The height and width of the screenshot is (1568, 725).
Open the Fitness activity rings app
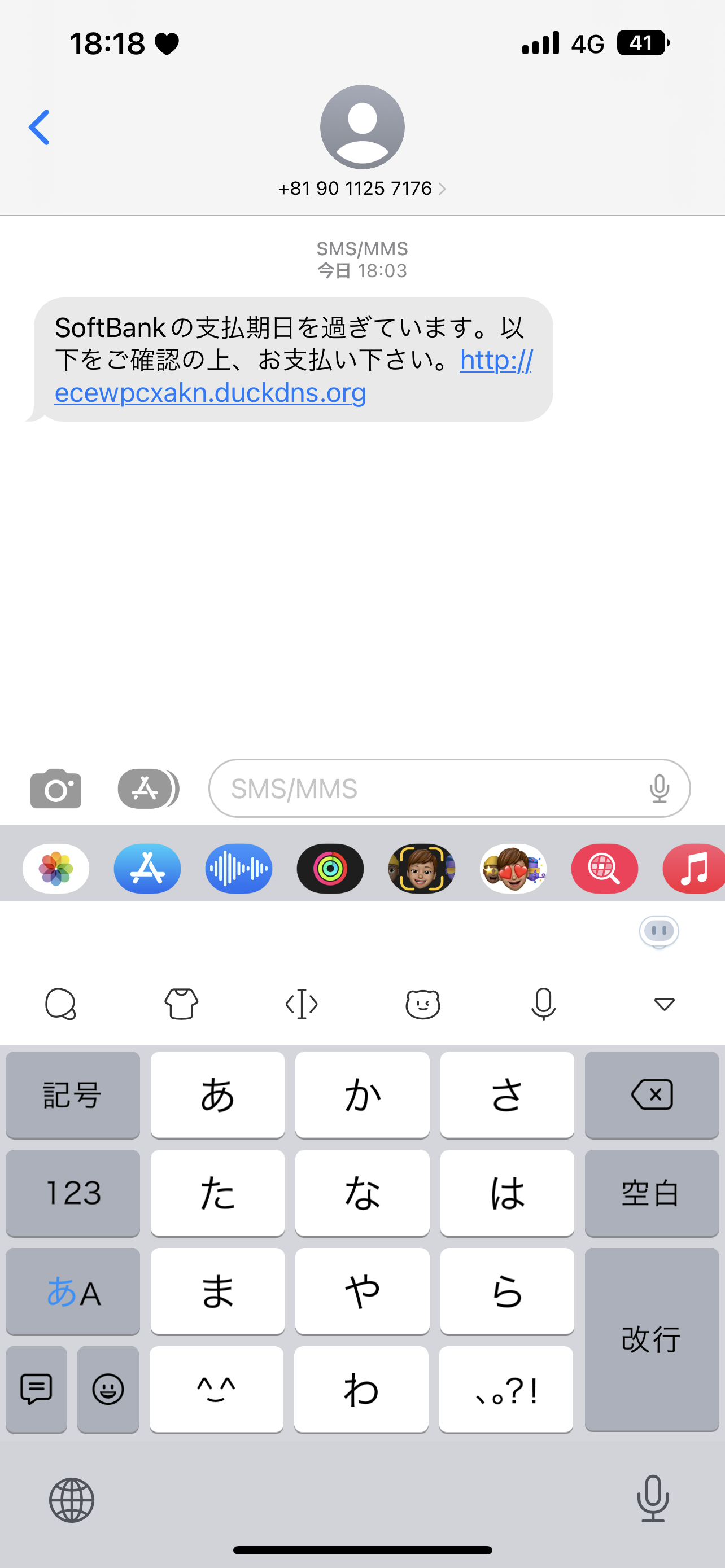point(330,869)
